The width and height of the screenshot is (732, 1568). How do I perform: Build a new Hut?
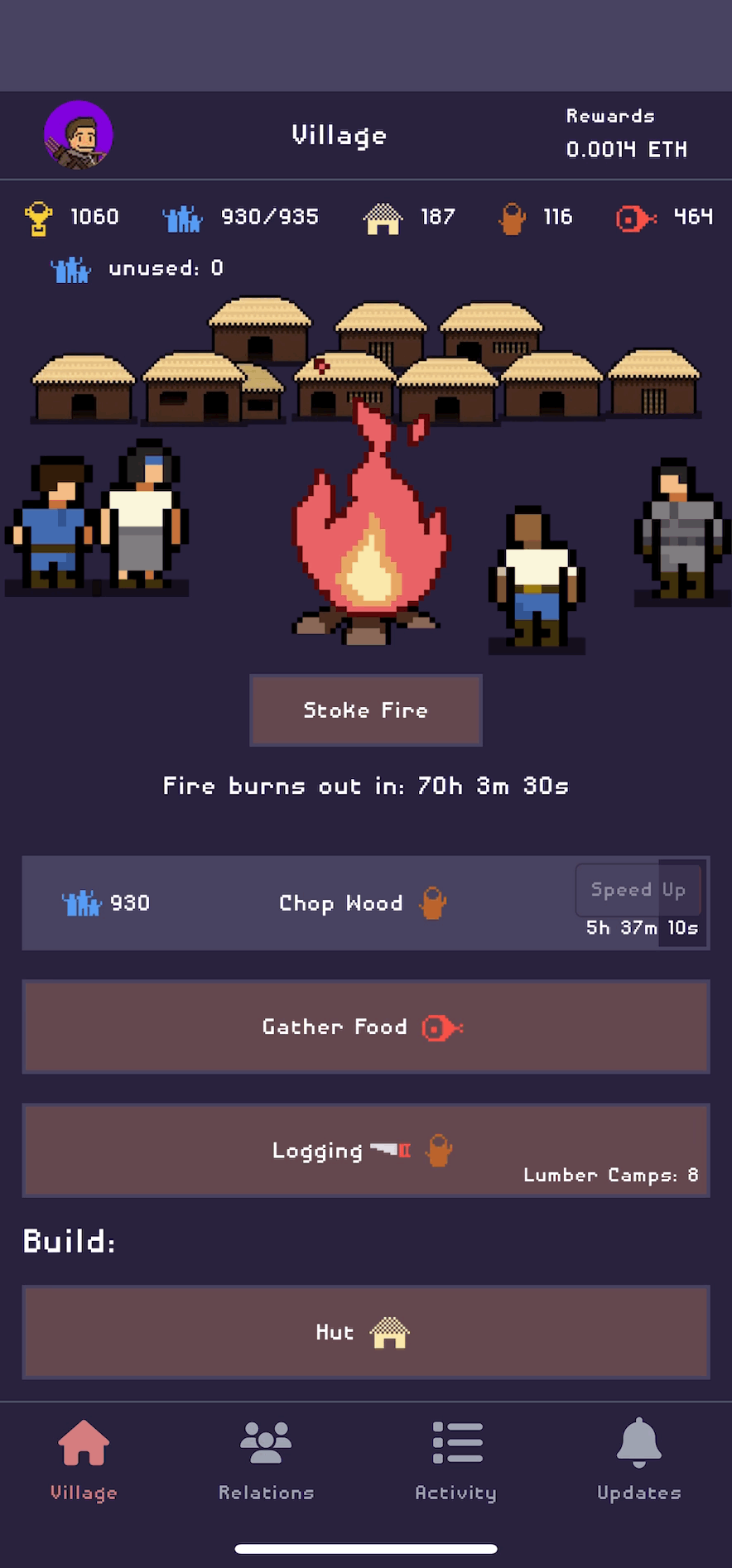point(365,1332)
